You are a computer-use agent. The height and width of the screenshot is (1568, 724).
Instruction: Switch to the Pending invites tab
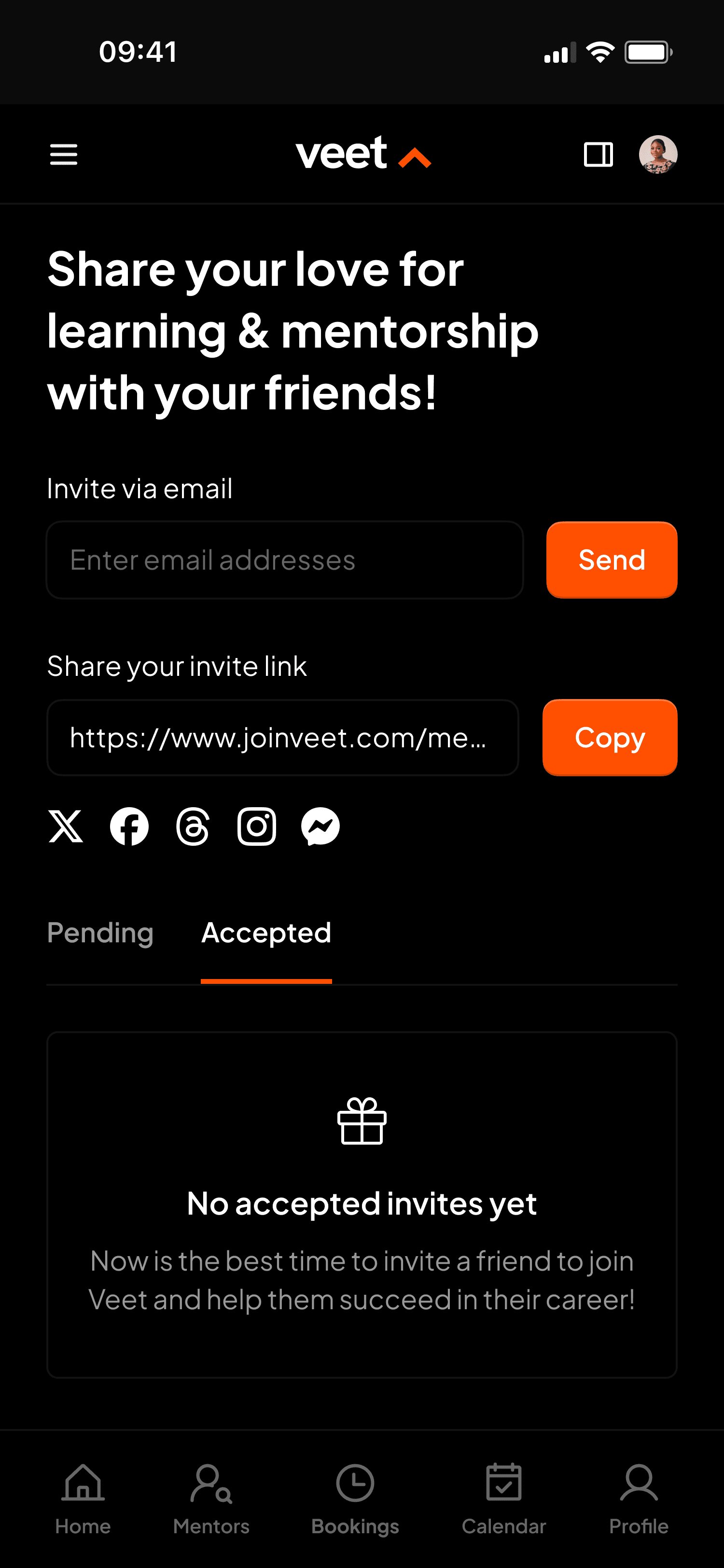(x=100, y=933)
